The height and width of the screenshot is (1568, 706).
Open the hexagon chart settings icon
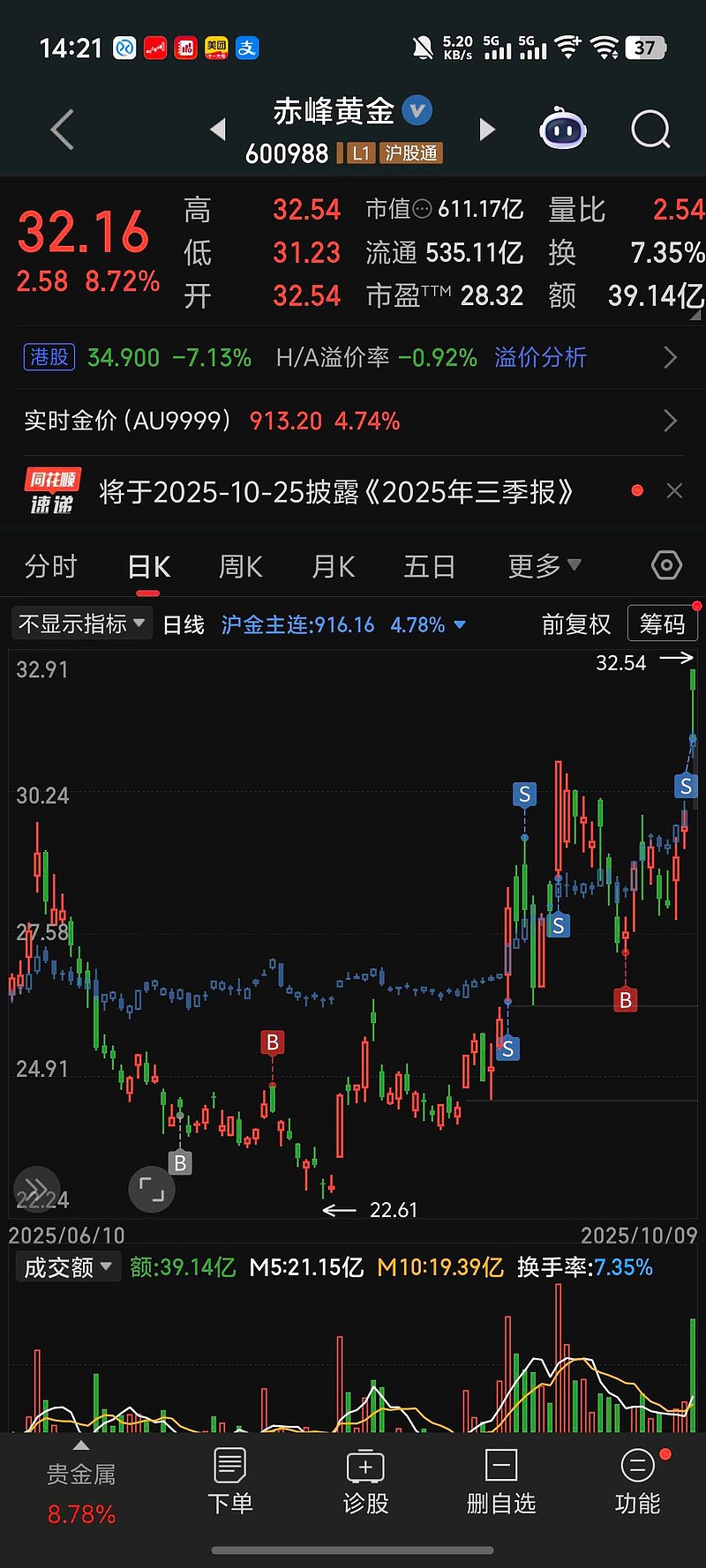pyautogui.click(x=666, y=565)
